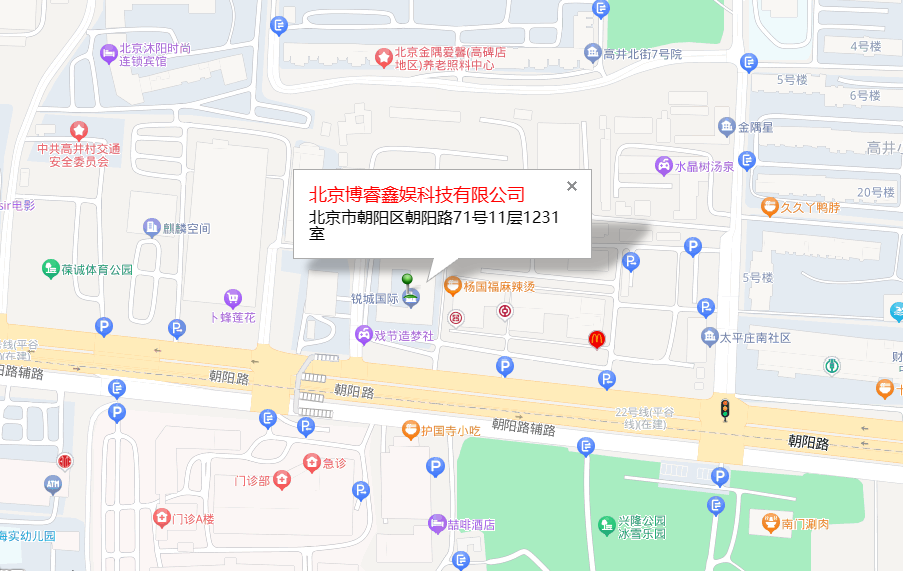Image resolution: width=903 pixels, height=571 pixels.
Task: Tap the green location marker pin
Action: pyautogui.click(x=407, y=280)
